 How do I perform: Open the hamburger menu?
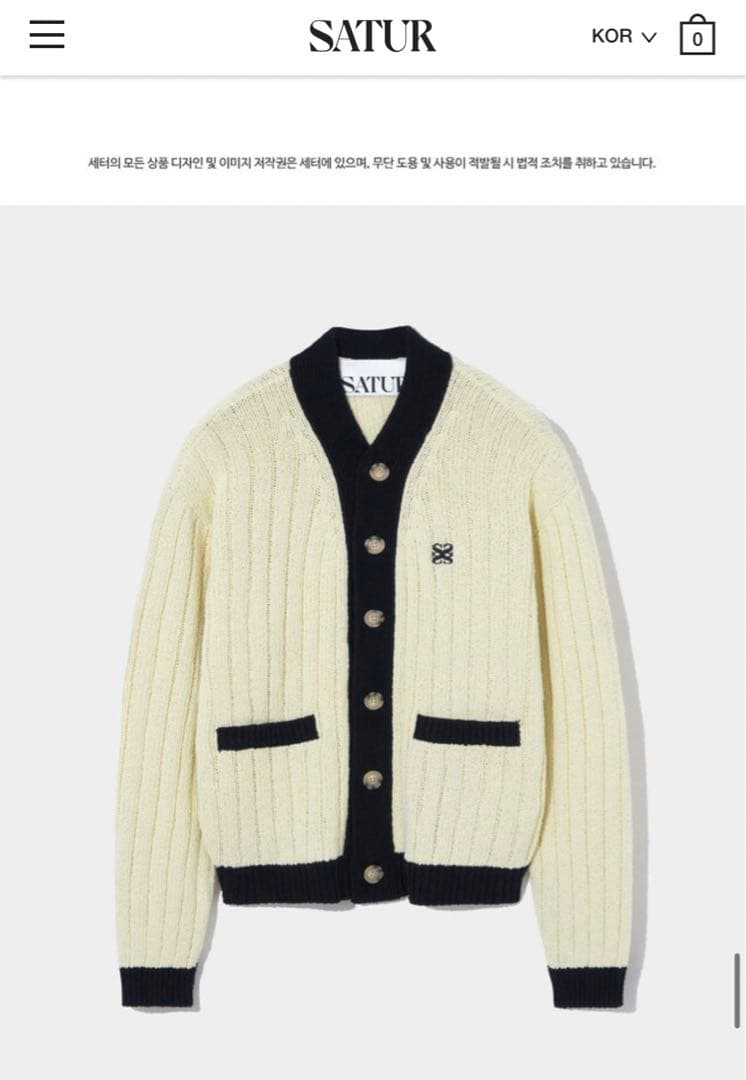point(46,35)
